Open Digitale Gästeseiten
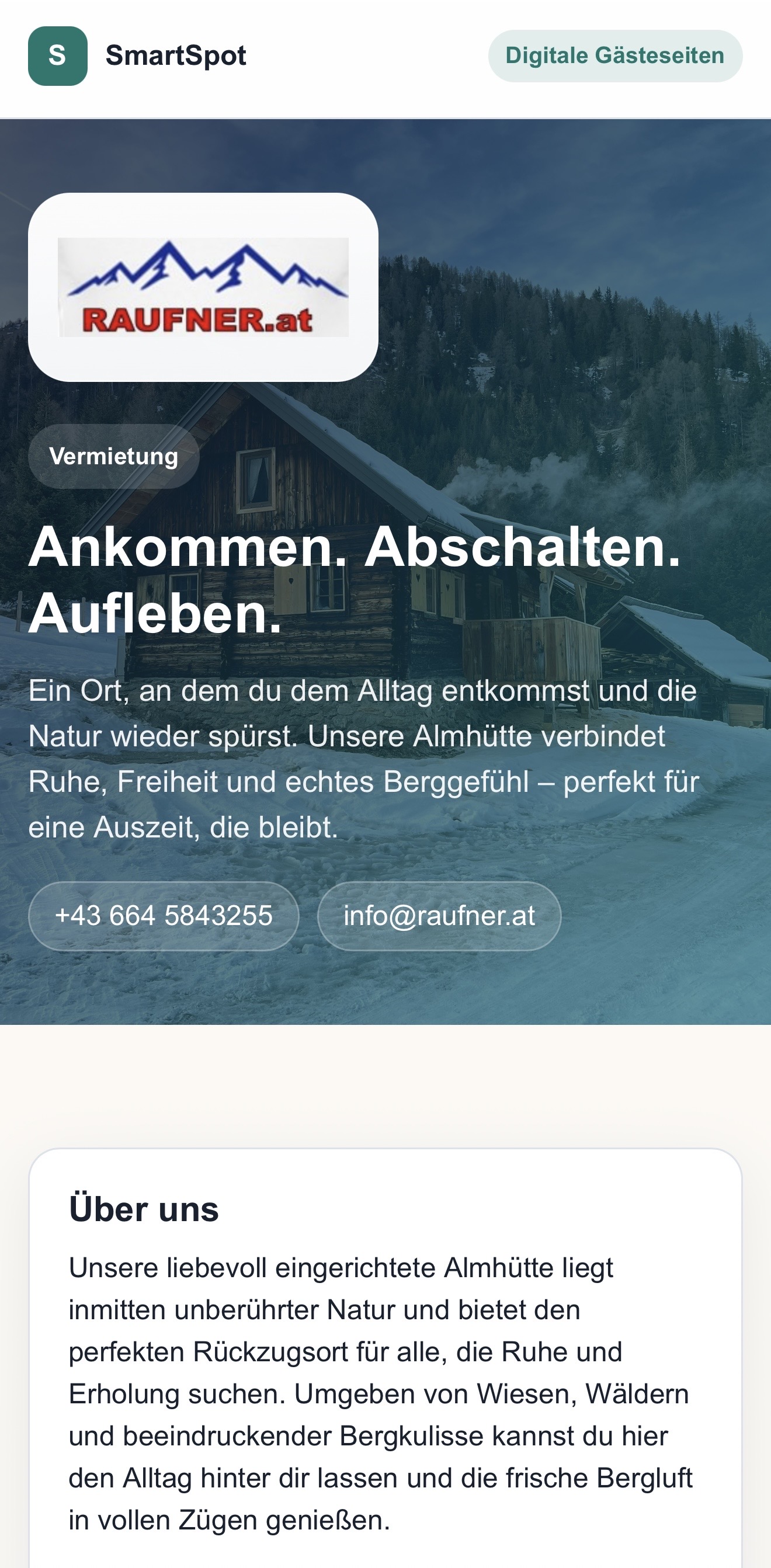 coord(614,56)
